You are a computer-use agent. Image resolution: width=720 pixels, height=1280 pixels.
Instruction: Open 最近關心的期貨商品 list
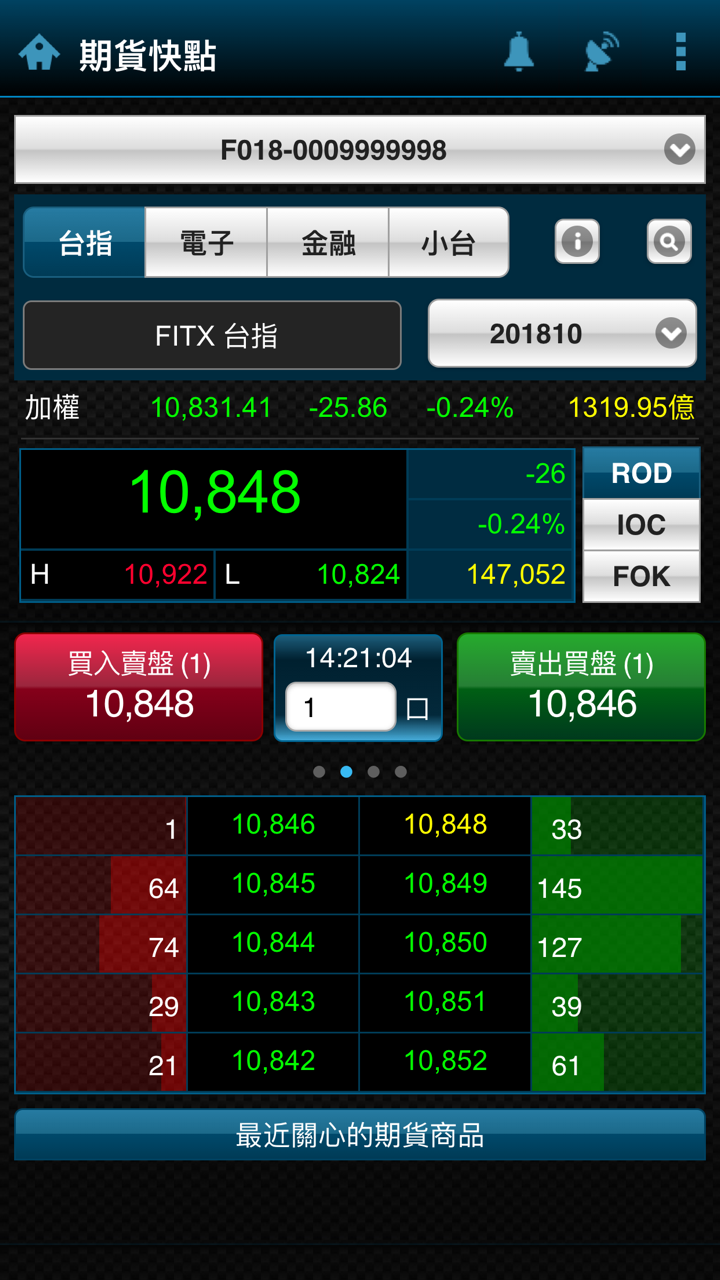[360, 1135]
